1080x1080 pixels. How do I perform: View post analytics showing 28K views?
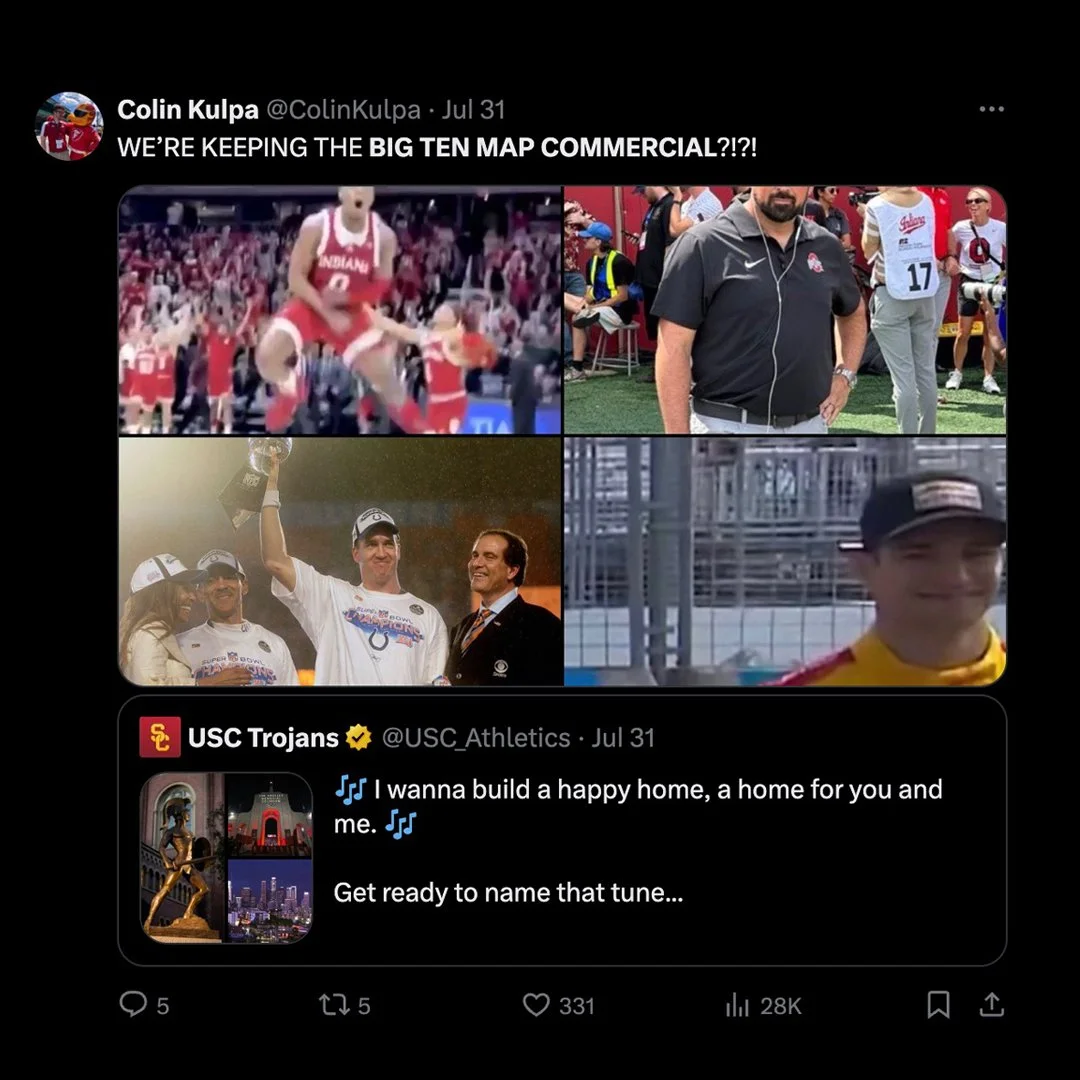point(738,1005)
